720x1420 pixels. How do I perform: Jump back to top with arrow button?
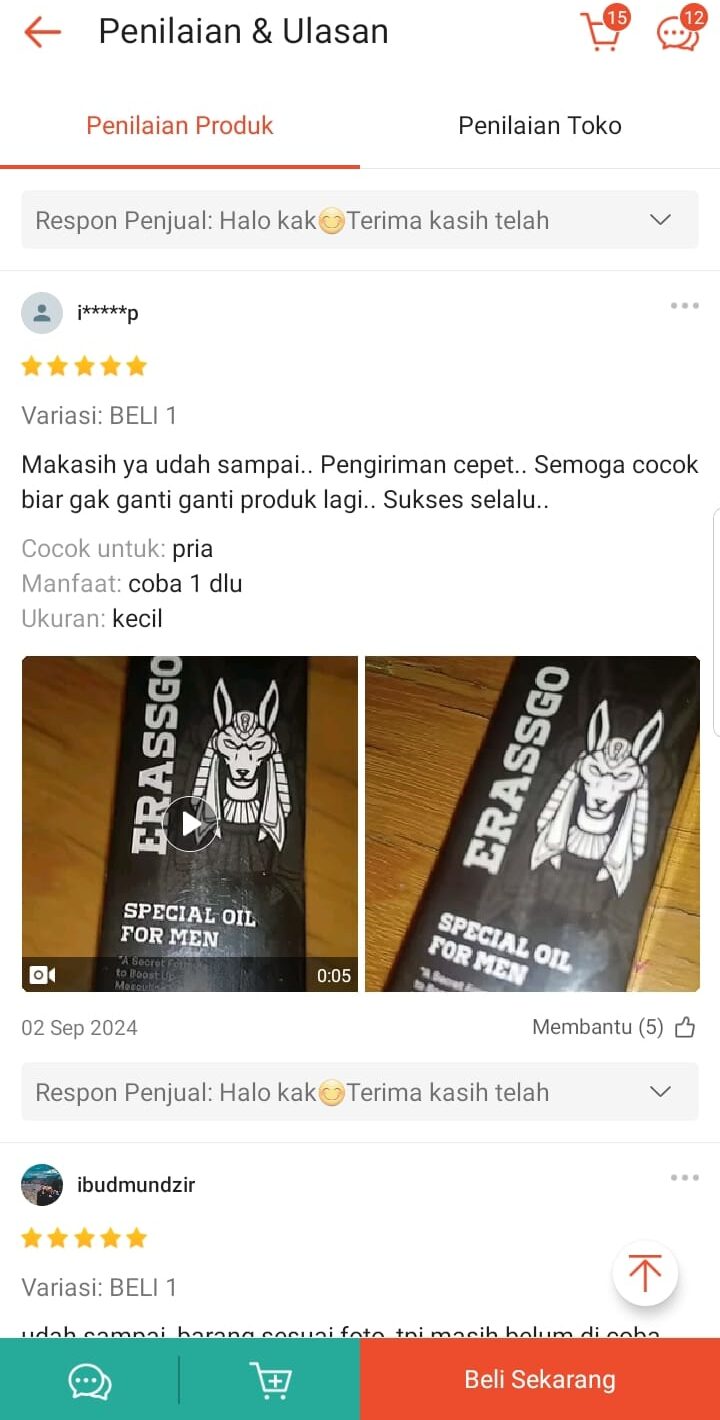click(x=645, y=1273)
